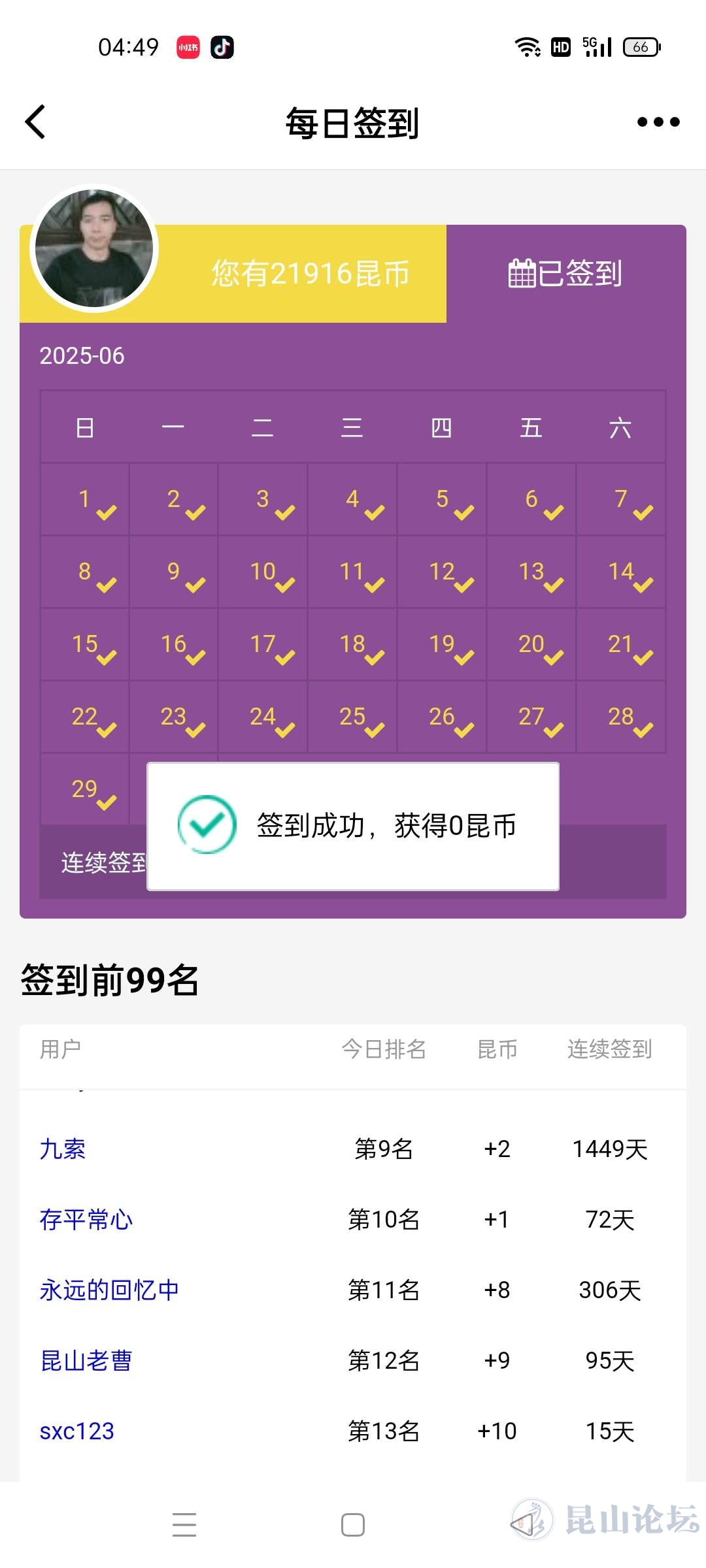Go to the phone home screen
706x1568 pixels.
pos(353,1525)
